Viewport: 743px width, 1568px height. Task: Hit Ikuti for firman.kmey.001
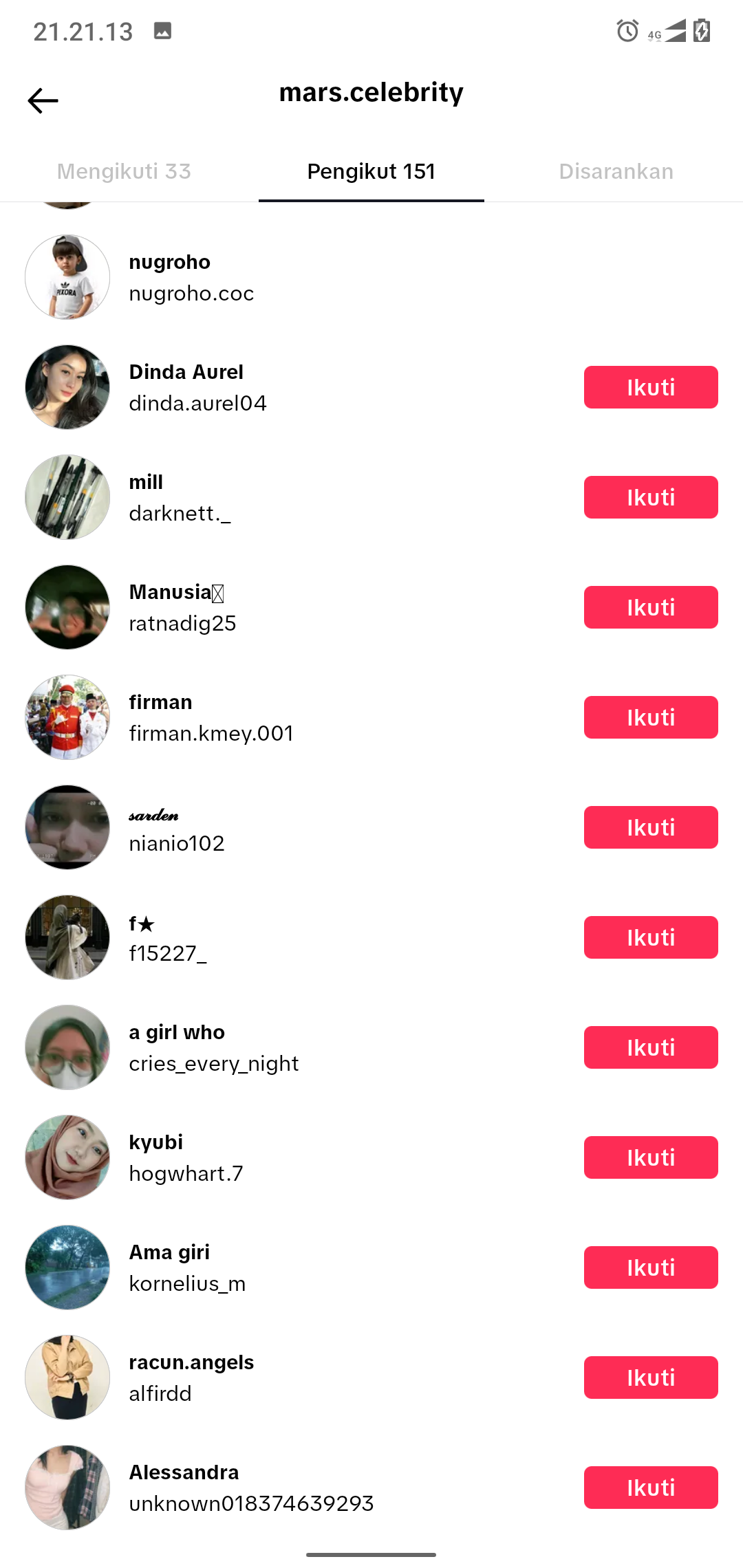tap(650, 717)
